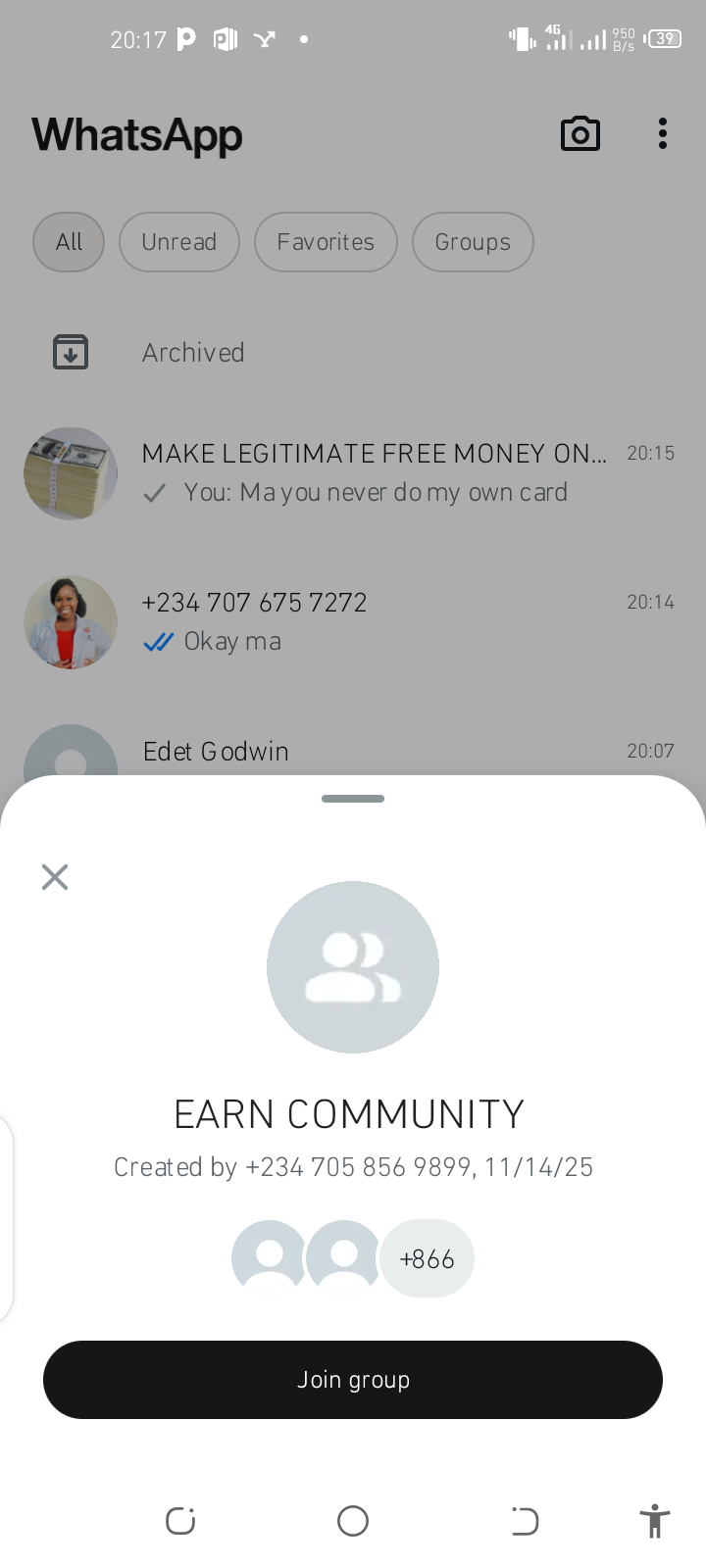The height and width of the screenshot is (1568, 706).
Task: Go to the phone's home screen
Action: (353, 1521)
